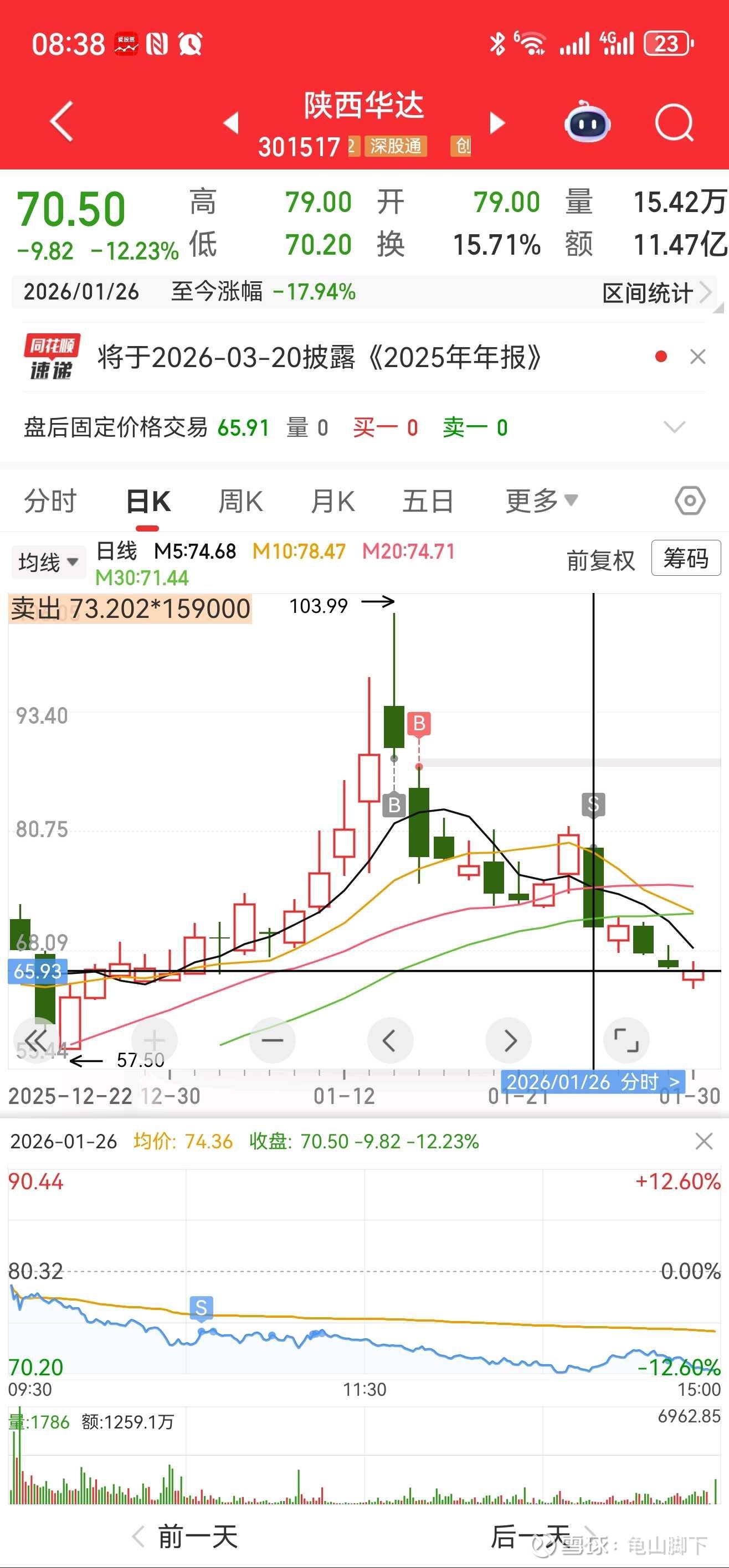Switch to the 周K tab
The height and width of the screenshot is (1568, 729).
click(x=240, y=502)
